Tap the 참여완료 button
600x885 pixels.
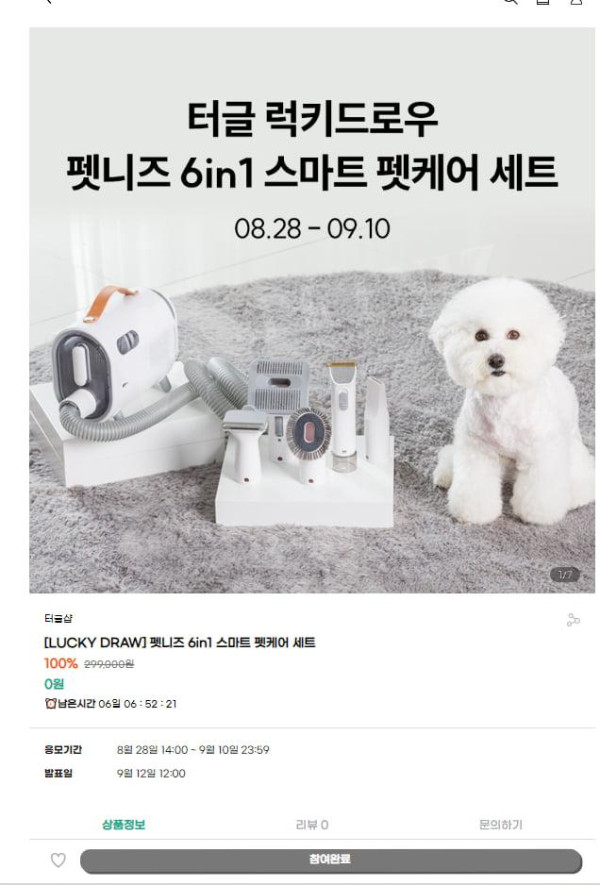(x=330, y=860)
